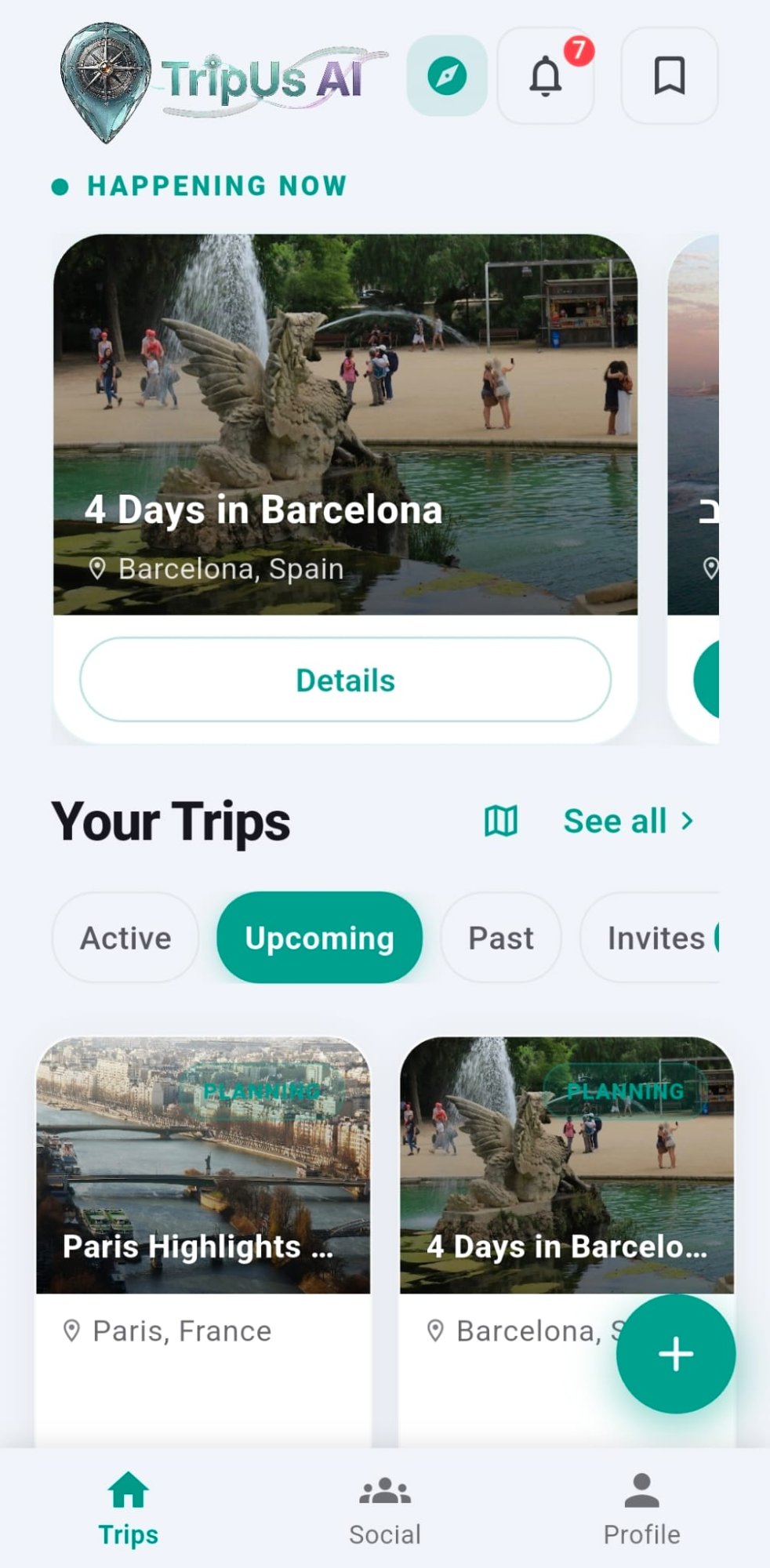Open map view next to See all
The height and width of the screenshot is (1568, 770).
tap(502, 821)
